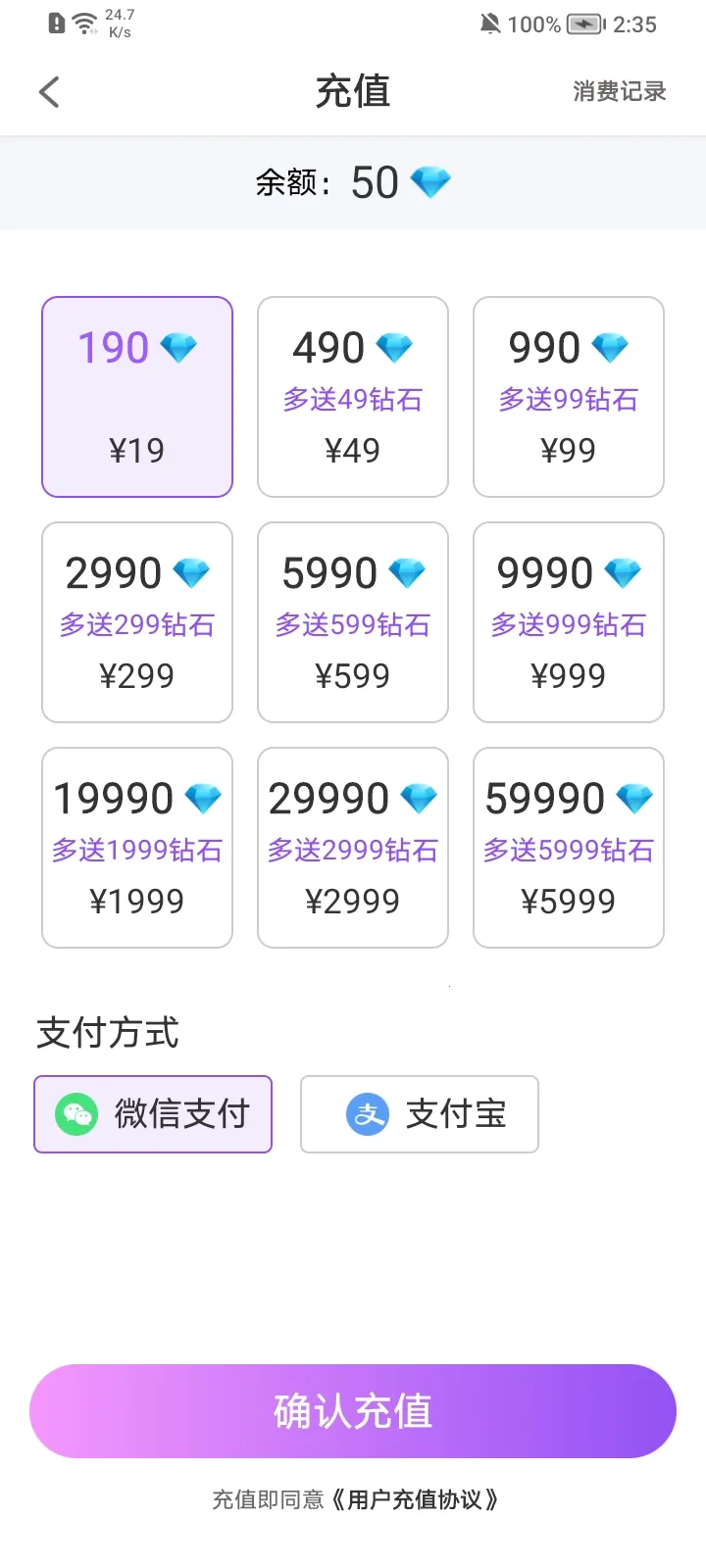
Task: Click the battery charging icon in status bar
Action: coord(582,24)
